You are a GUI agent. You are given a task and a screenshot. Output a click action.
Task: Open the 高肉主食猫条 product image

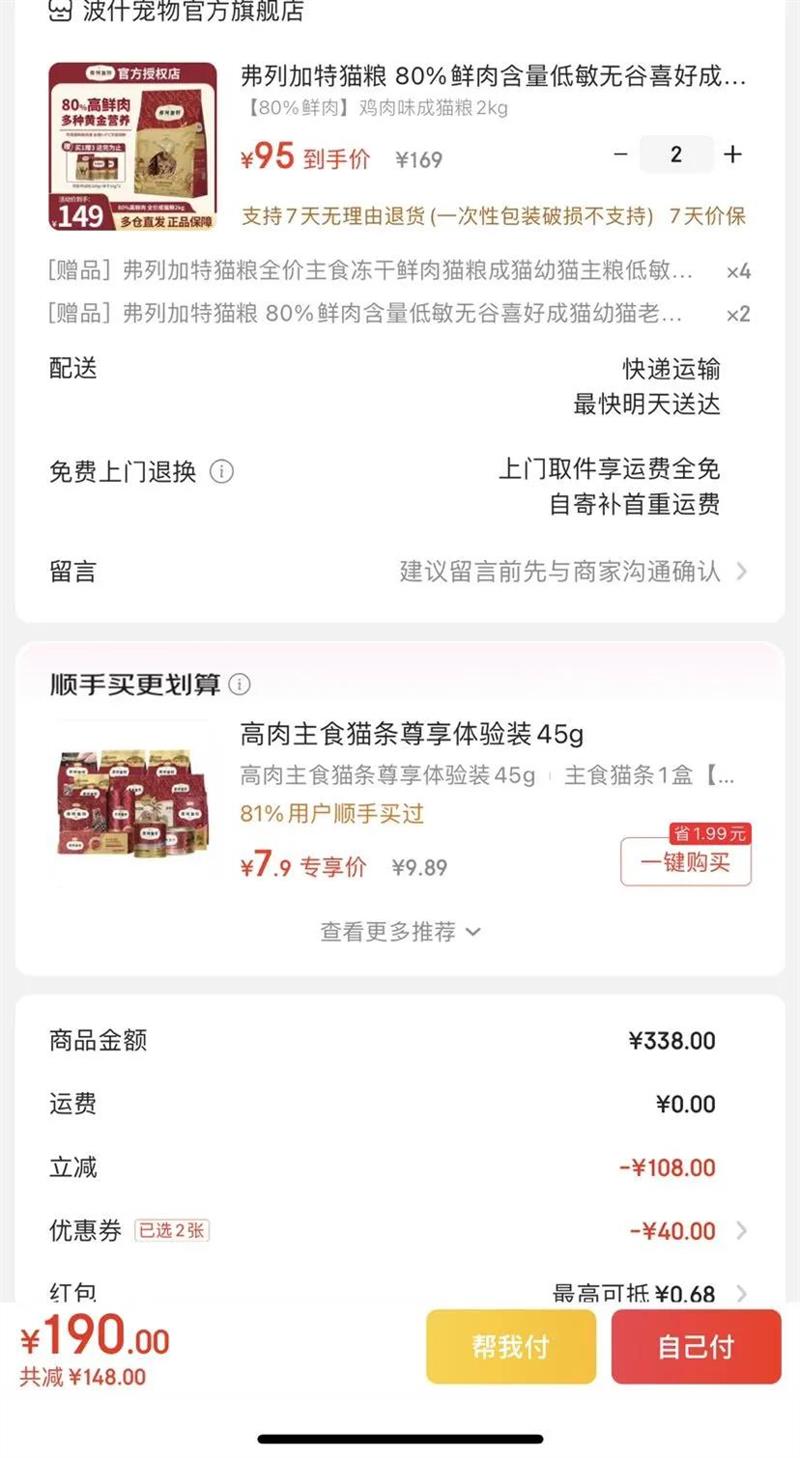coord(133,805)
